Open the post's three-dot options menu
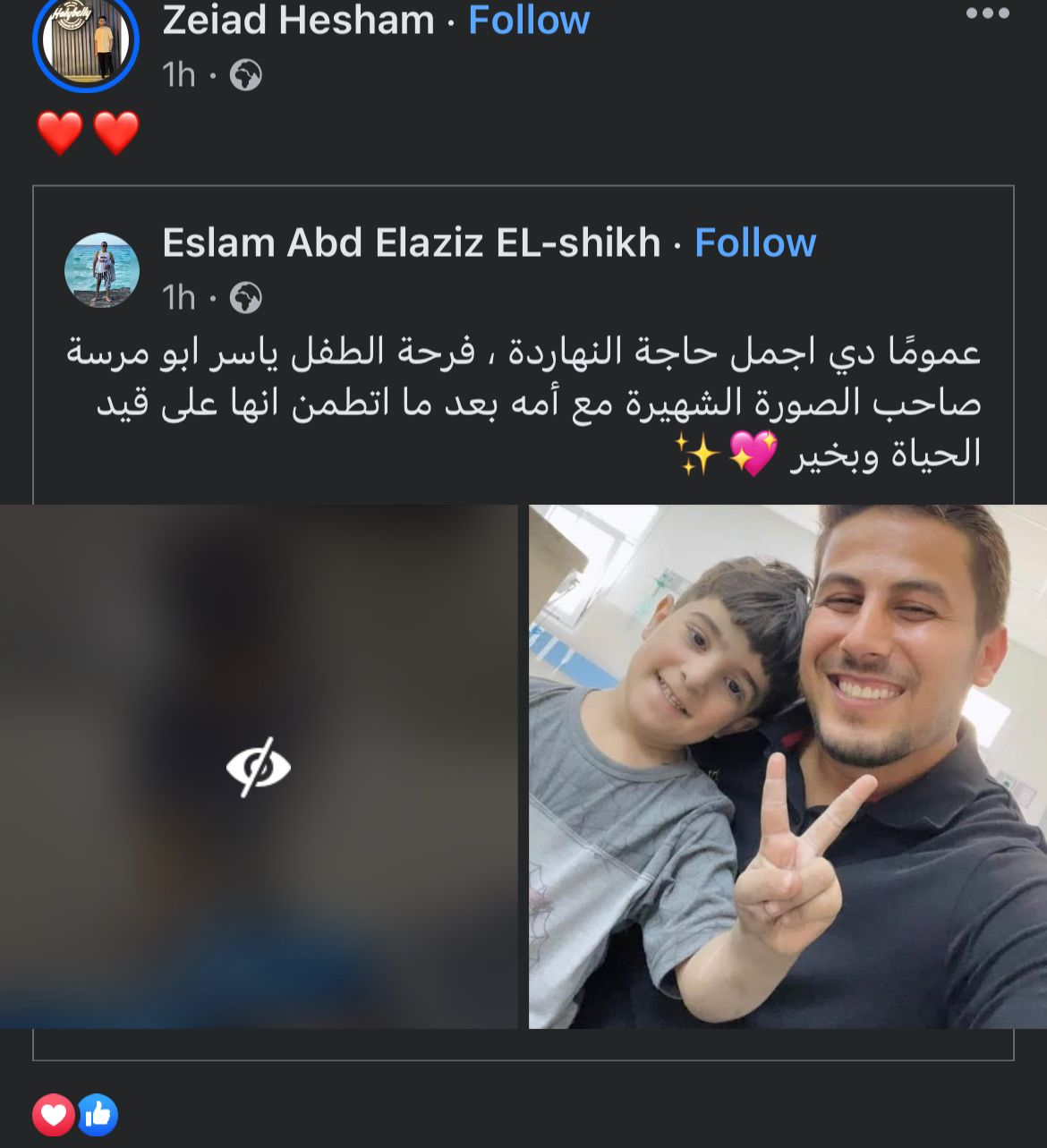The image size is (1047, 1148). point(987,13)
